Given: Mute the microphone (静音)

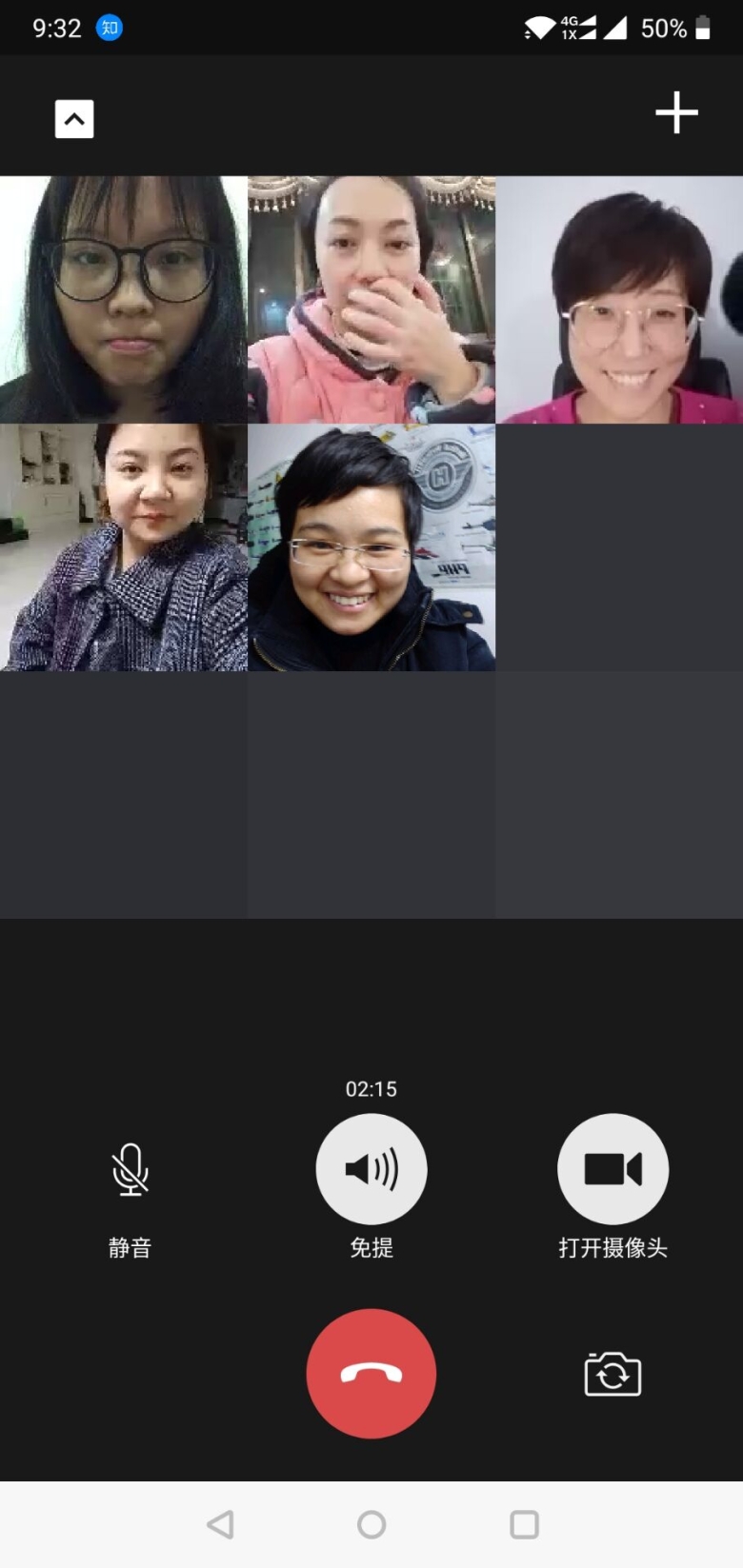Looking at the screenshot, I should coord(131,1169).
